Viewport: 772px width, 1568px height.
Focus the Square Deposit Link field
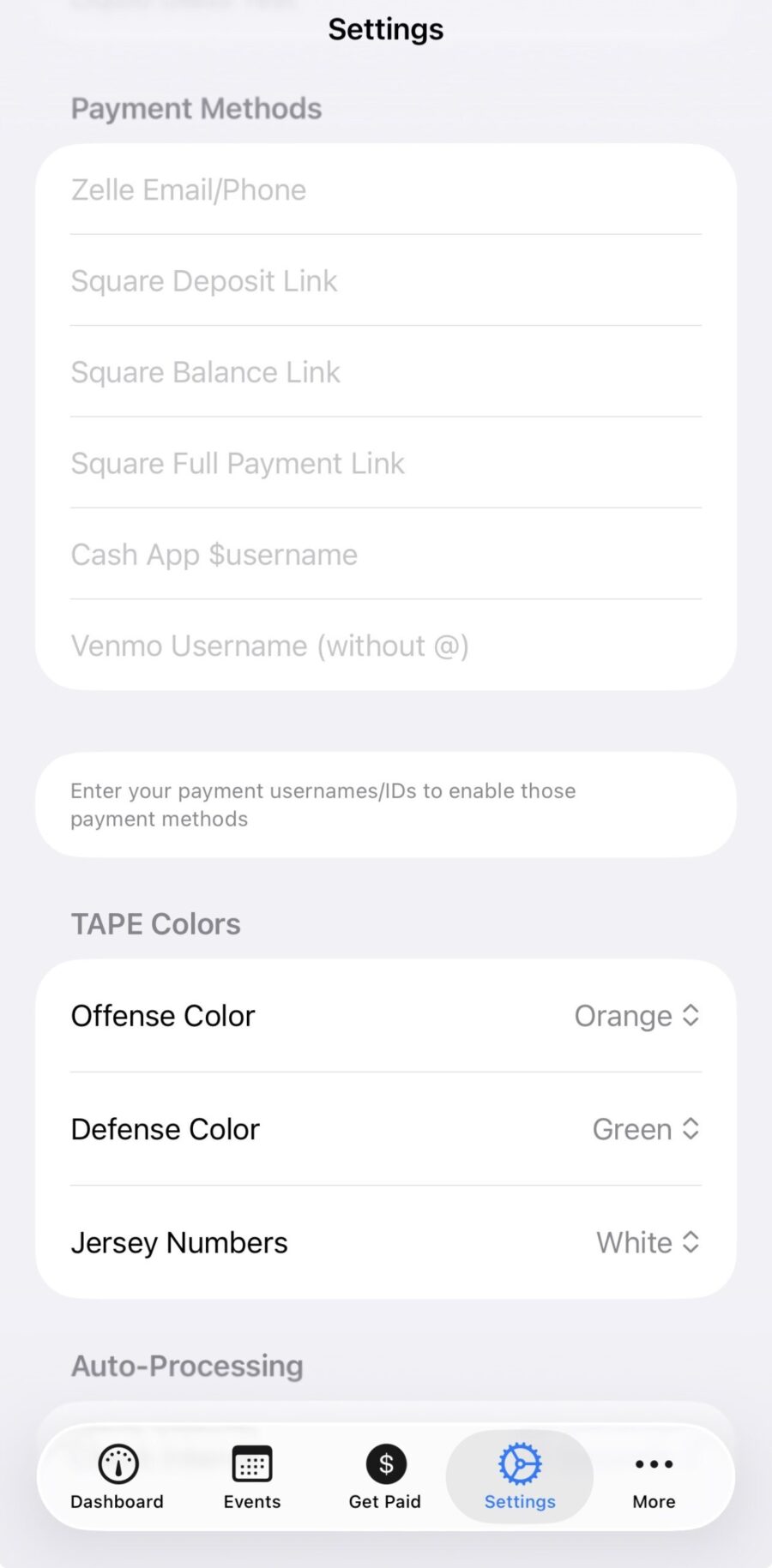(x=385, y=281)
